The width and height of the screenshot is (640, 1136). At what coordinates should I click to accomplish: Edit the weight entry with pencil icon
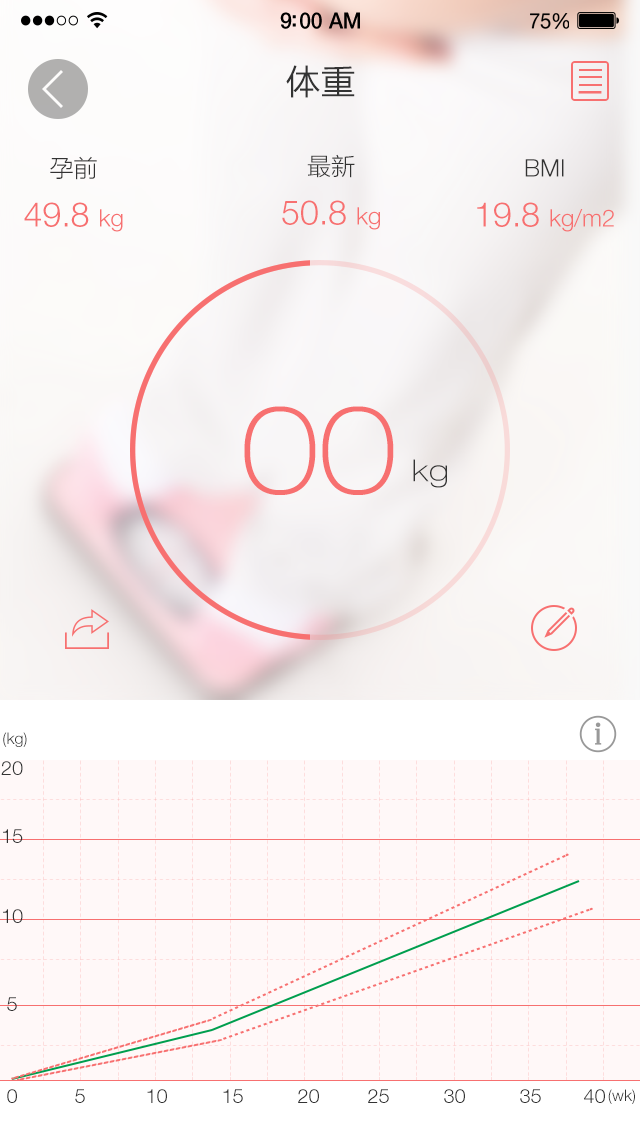(x=554, y=627)
